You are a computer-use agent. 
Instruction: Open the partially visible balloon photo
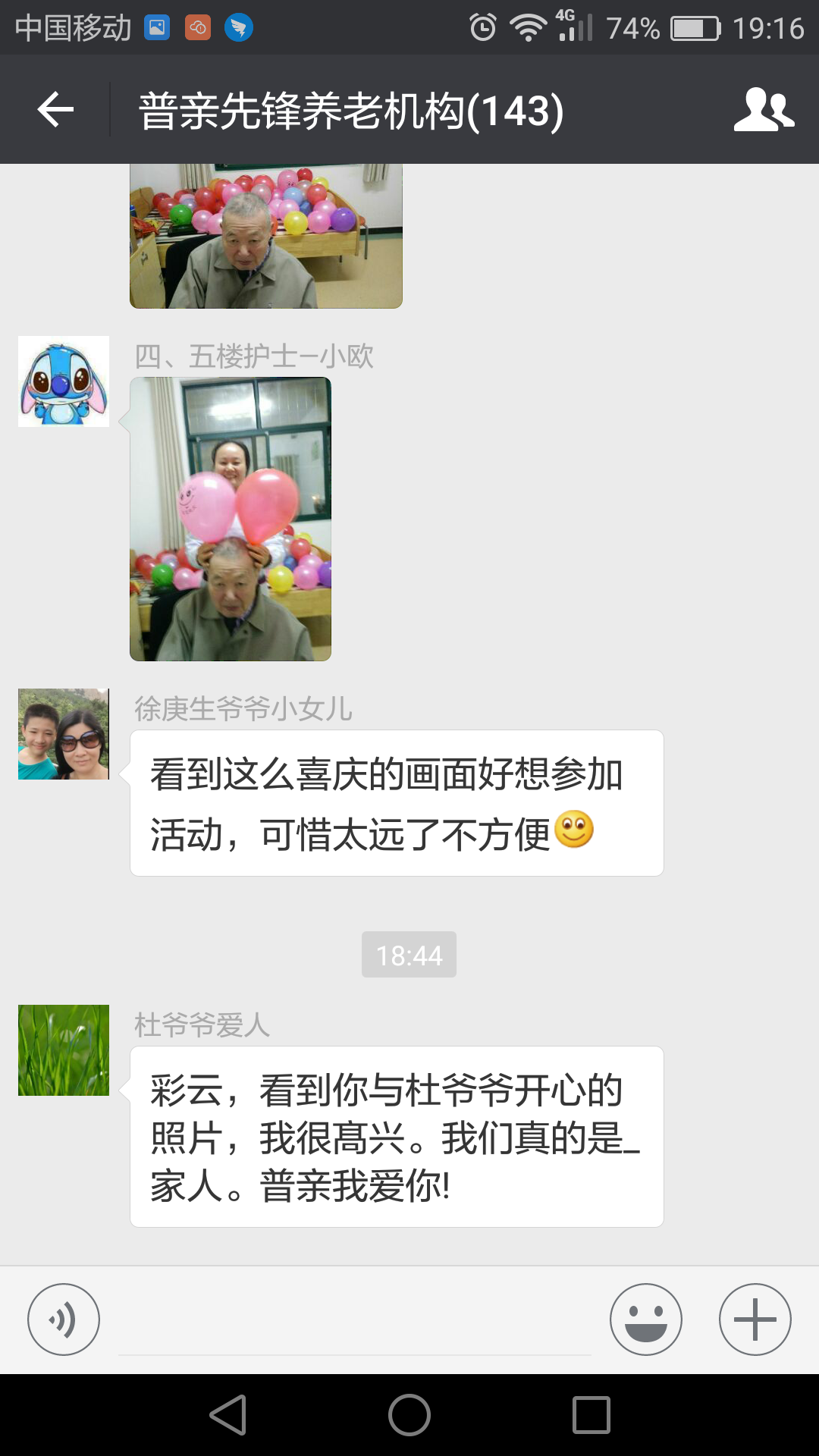[265, 237]
